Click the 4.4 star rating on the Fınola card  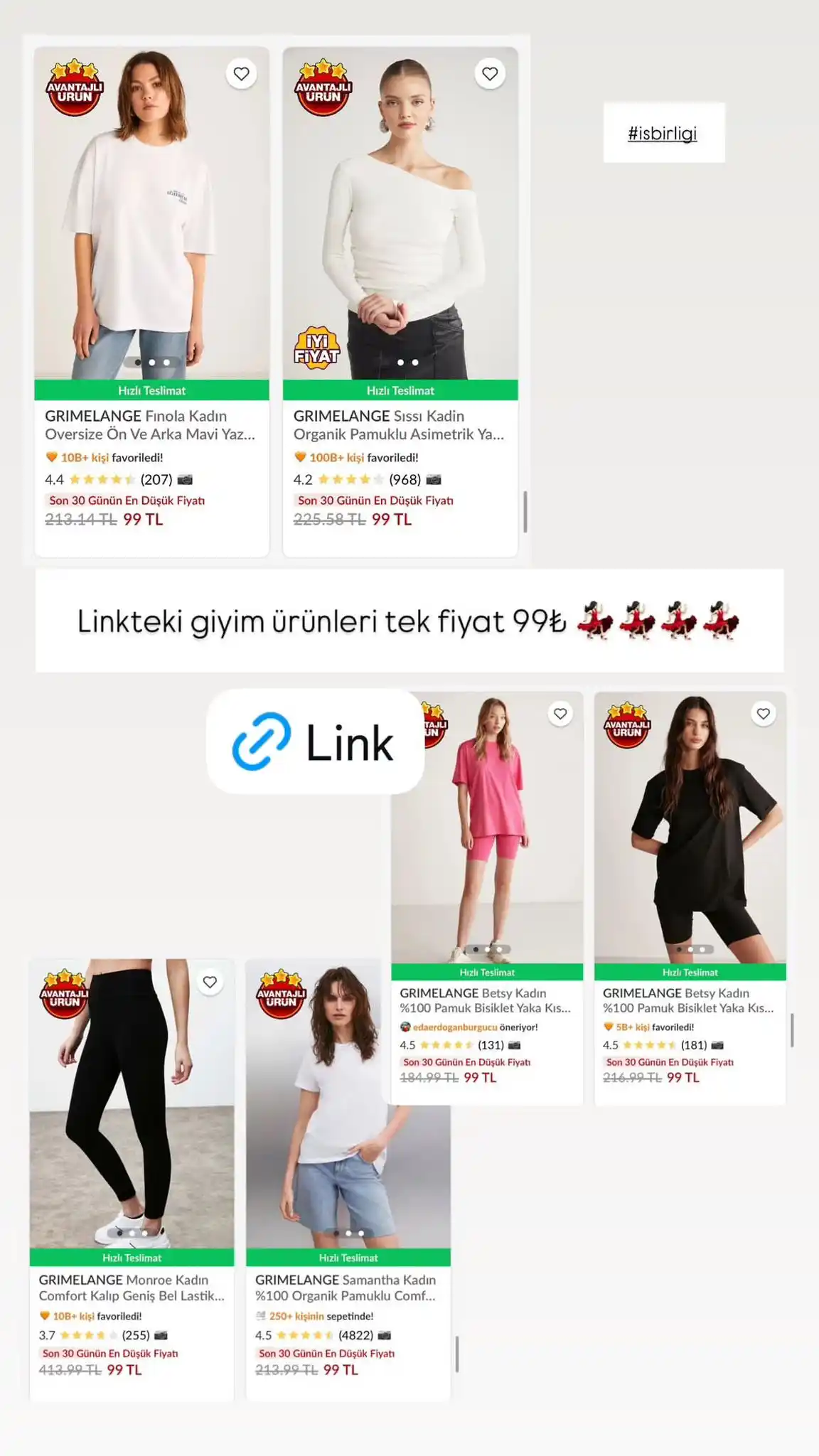point(91,479)
